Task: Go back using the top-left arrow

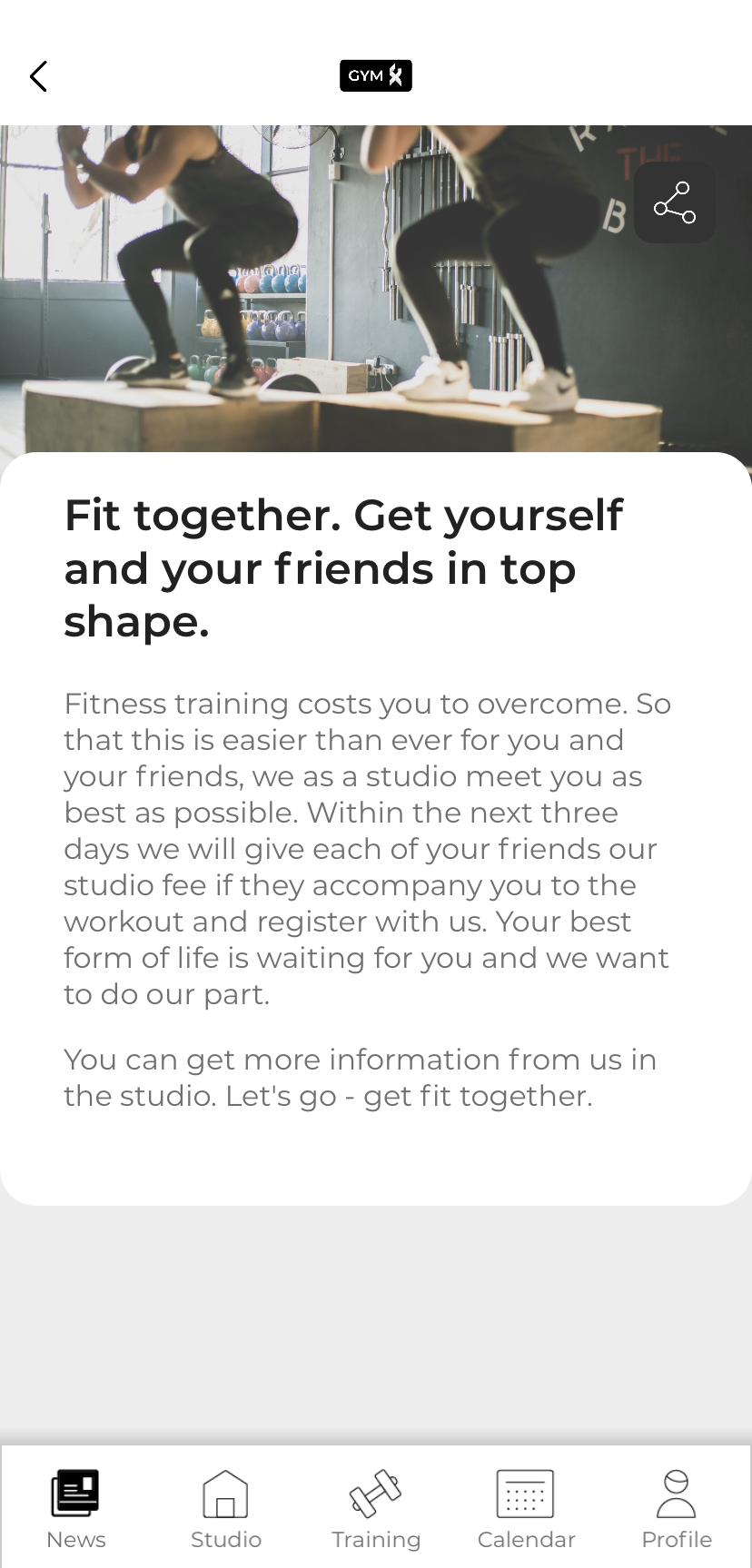Action: (x=38, y=76)
